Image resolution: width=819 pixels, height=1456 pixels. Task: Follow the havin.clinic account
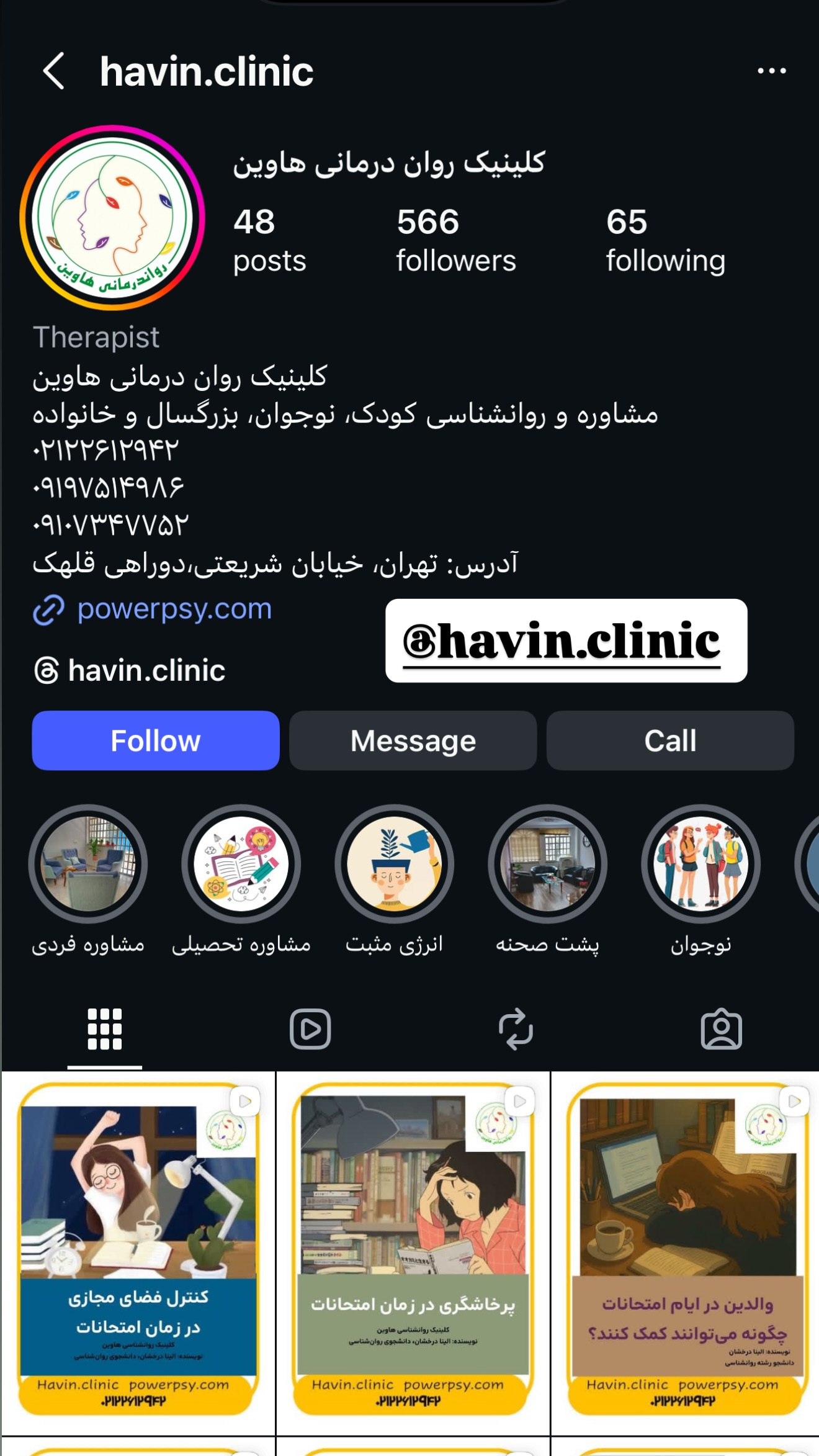156,740
